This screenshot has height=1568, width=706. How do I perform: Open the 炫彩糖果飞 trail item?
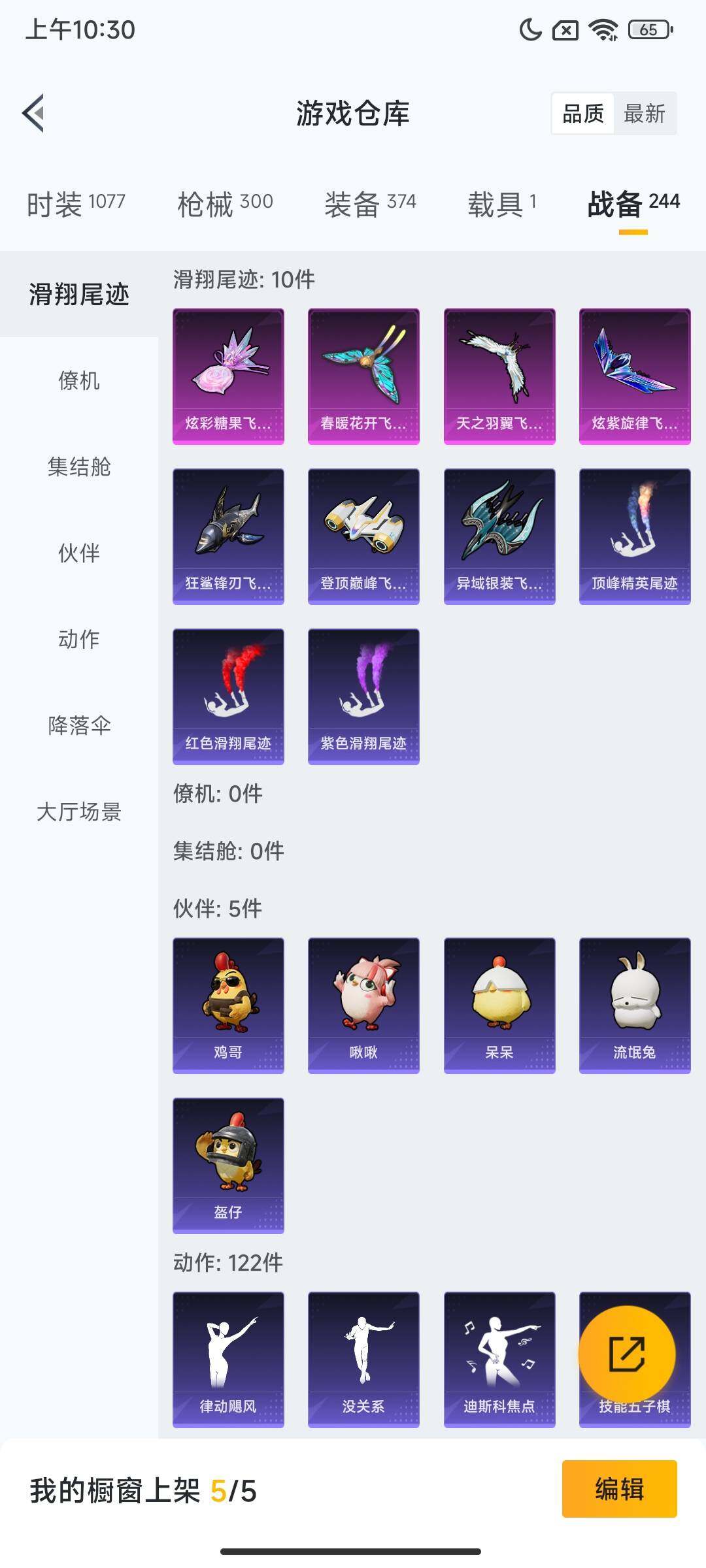pyautogui.click(x=228, y=376)
